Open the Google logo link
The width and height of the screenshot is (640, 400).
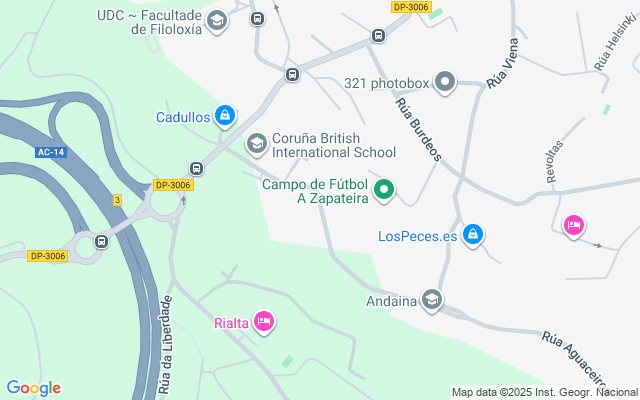pos(33,388)
